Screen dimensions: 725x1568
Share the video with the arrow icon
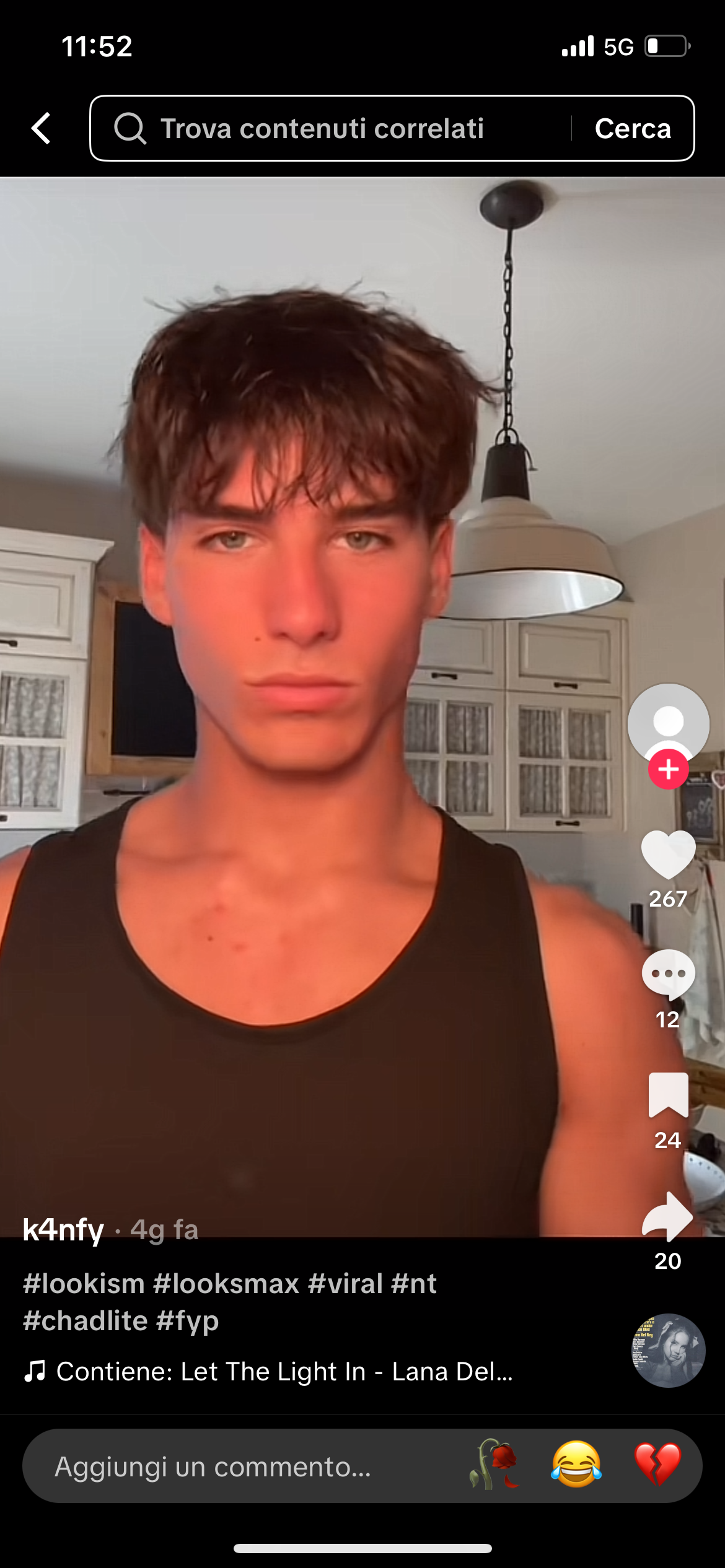point(668,1216)
